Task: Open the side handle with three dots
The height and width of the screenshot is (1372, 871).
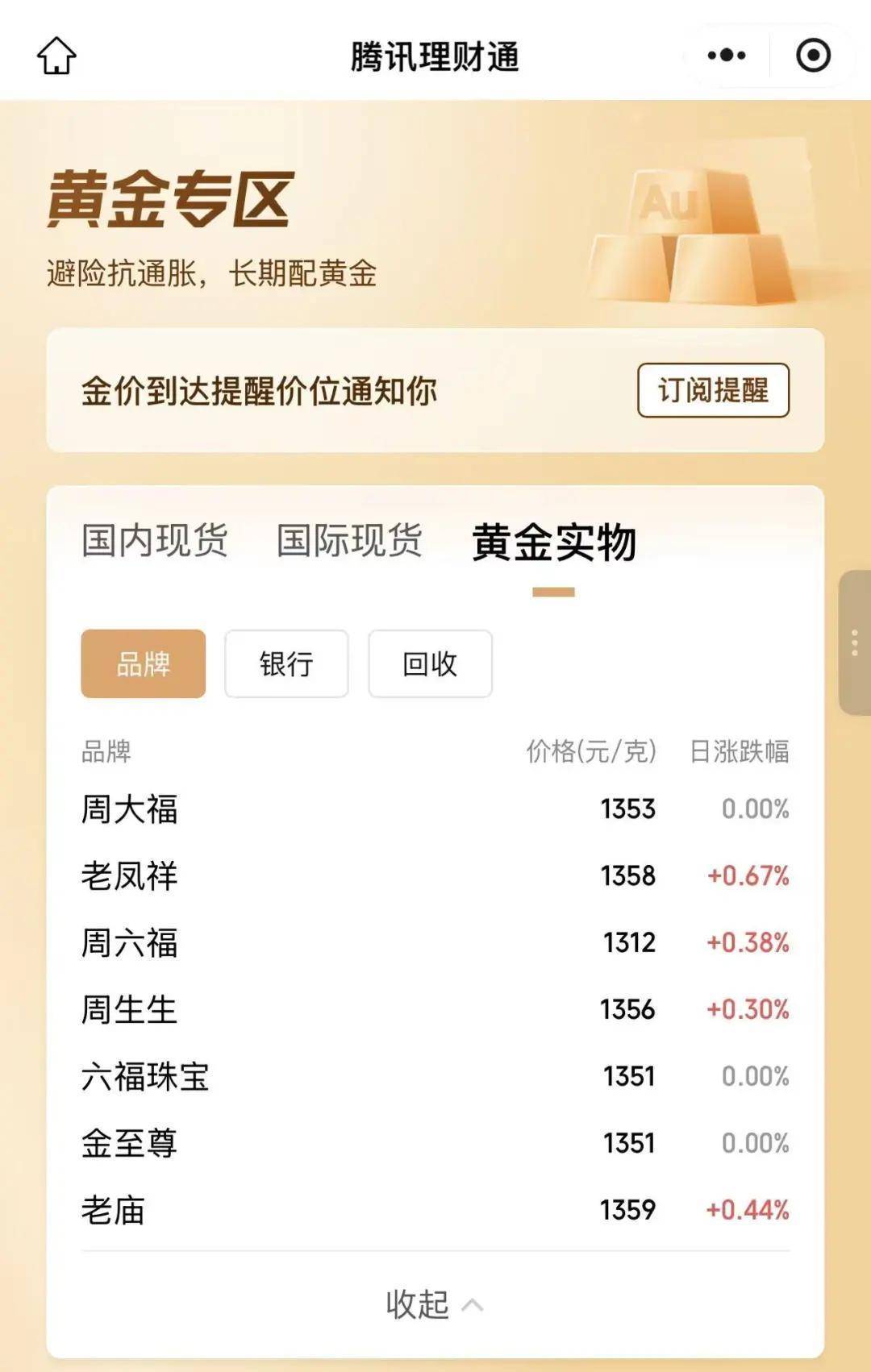Action: click(x=854, y=642)
